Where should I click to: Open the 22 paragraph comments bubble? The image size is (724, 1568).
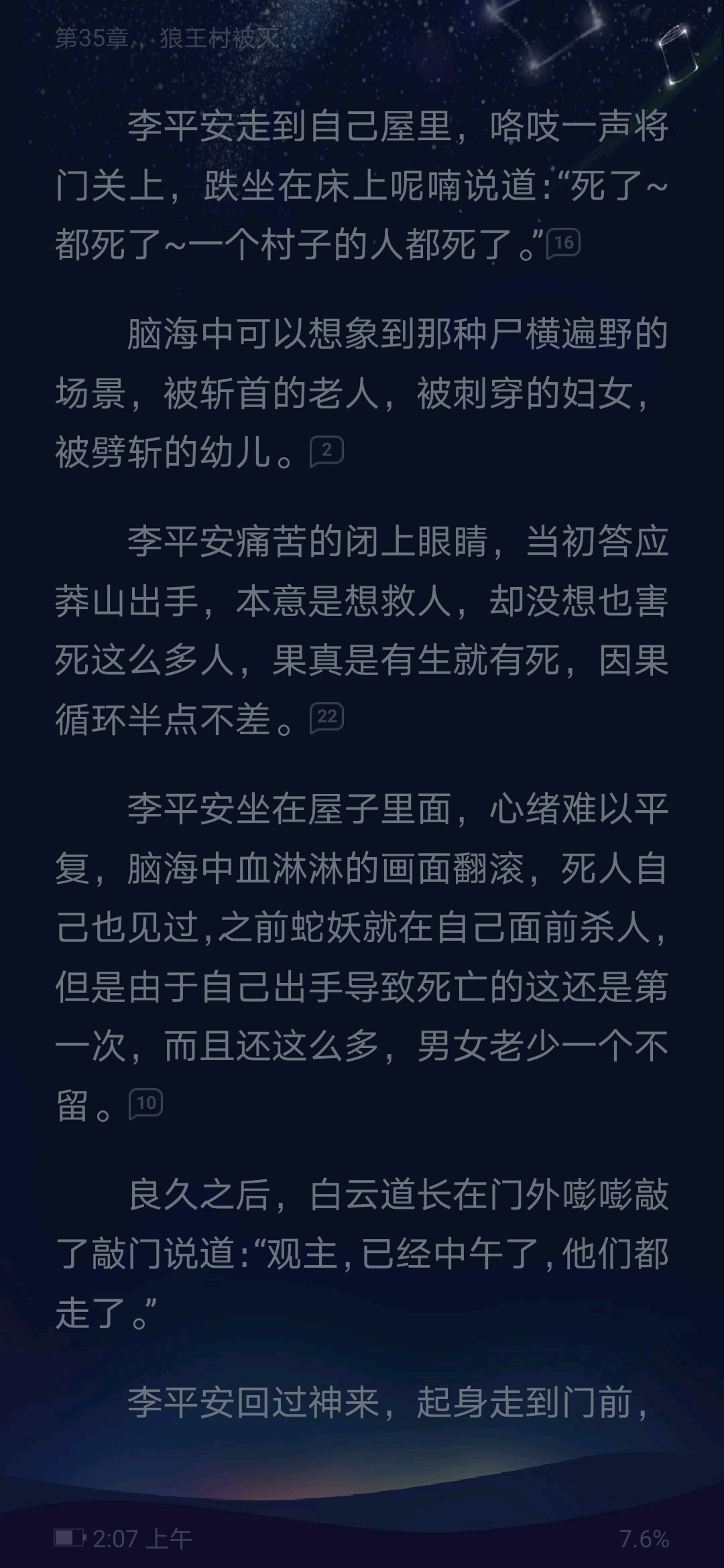[x=326, y=718]
